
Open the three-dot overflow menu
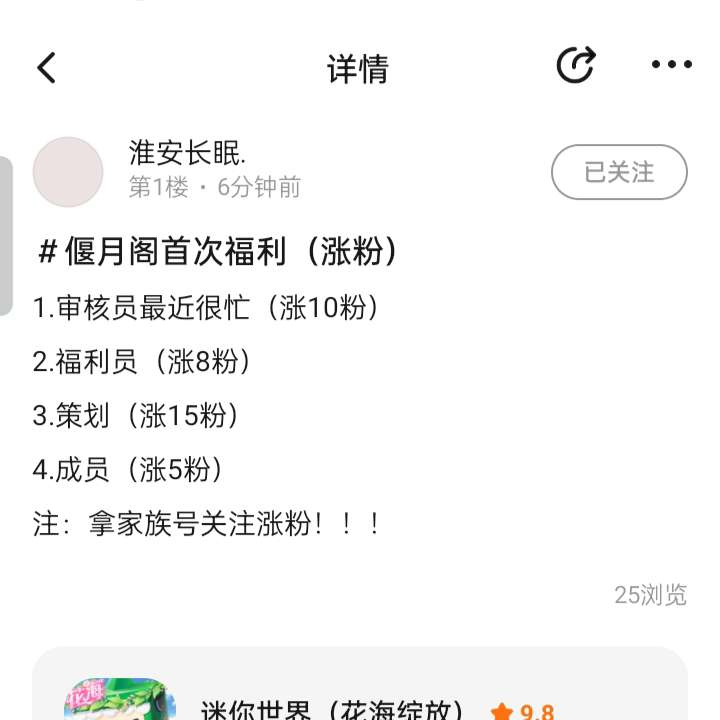pos(671,66)
